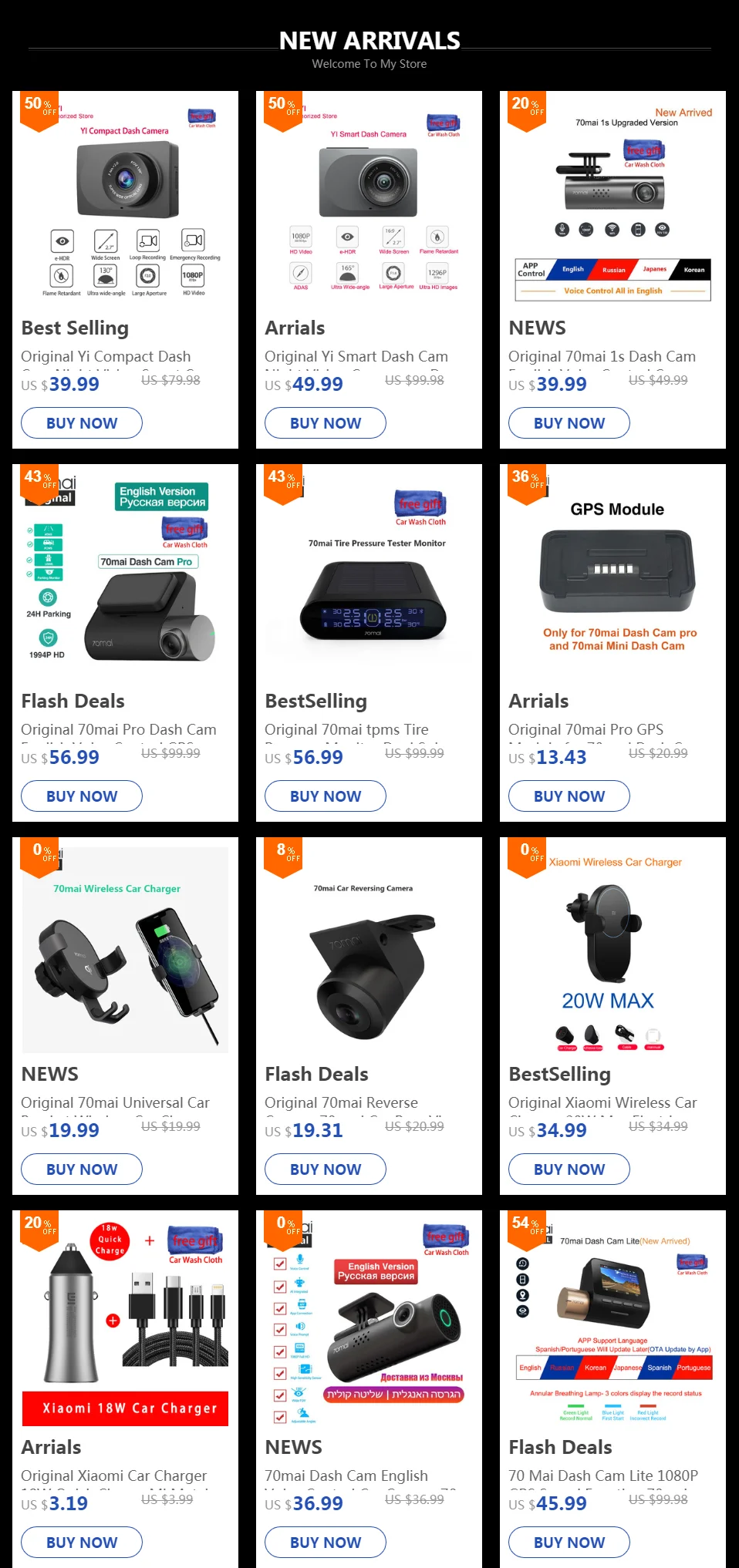Tap BUY NOW for Xiaomi 18W Car Charger
The height and width of the screenshot is (1568, 739).
coord(82,1543)
